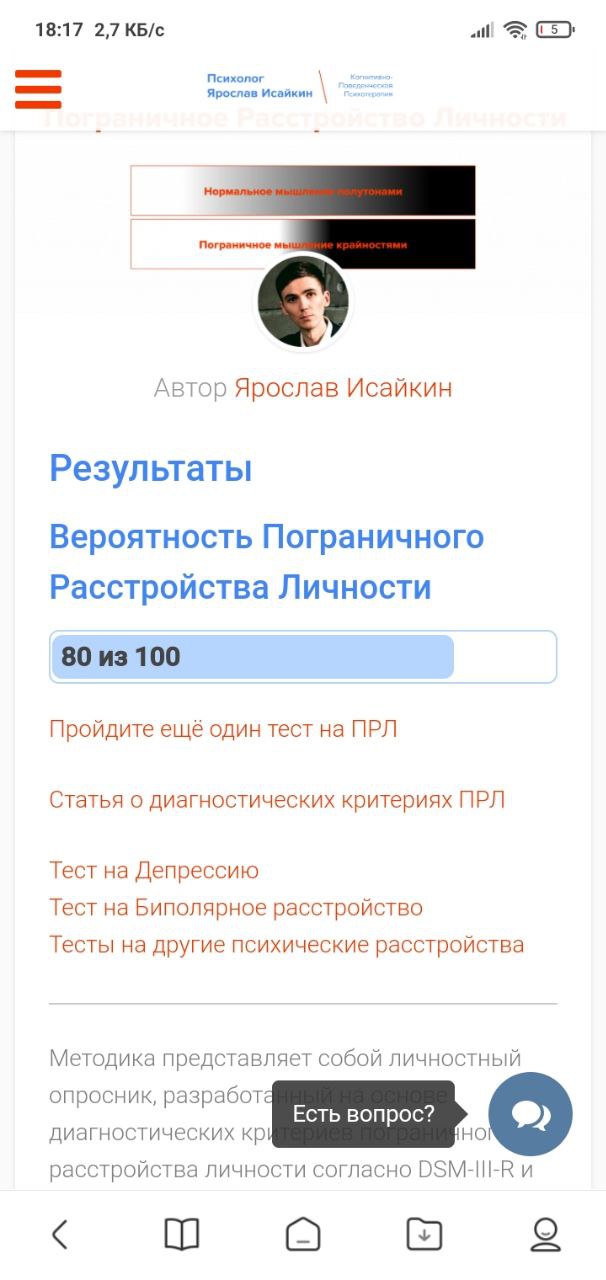Go back using the browser back arrow
The width and height of the screenshot is (606, 1280).
pyautogui.click(x=60, y=1235)
